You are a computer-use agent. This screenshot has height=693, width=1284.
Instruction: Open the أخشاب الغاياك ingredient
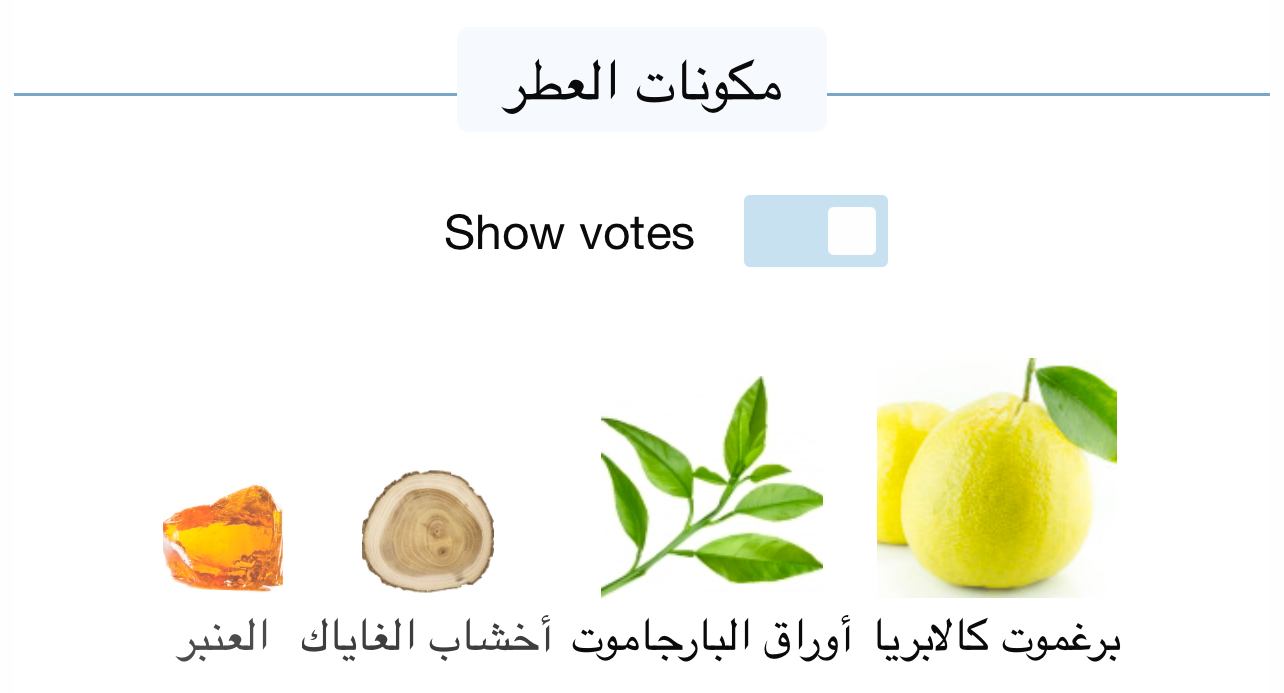427,532
